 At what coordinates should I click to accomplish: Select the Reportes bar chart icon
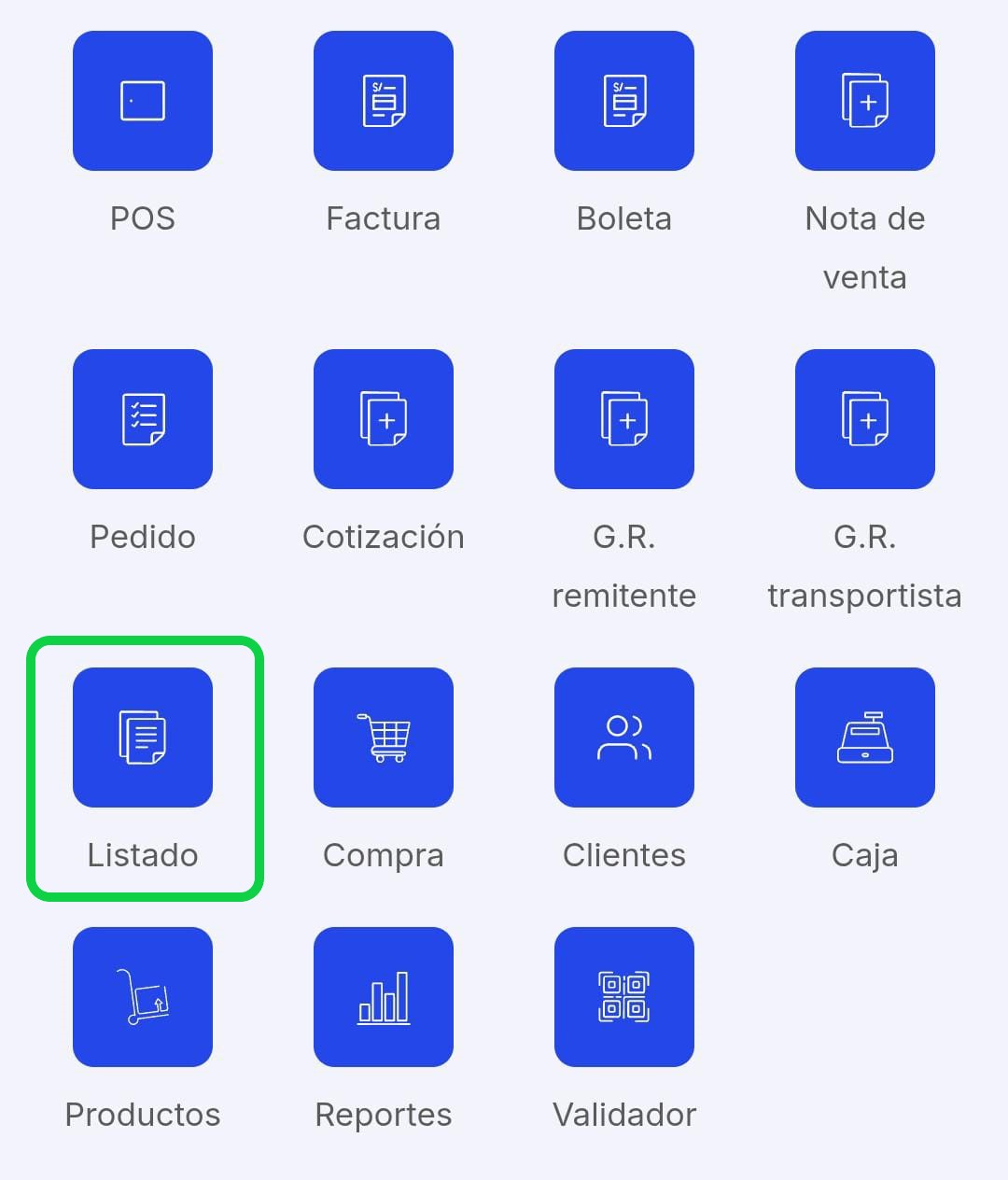click(383, 996)
